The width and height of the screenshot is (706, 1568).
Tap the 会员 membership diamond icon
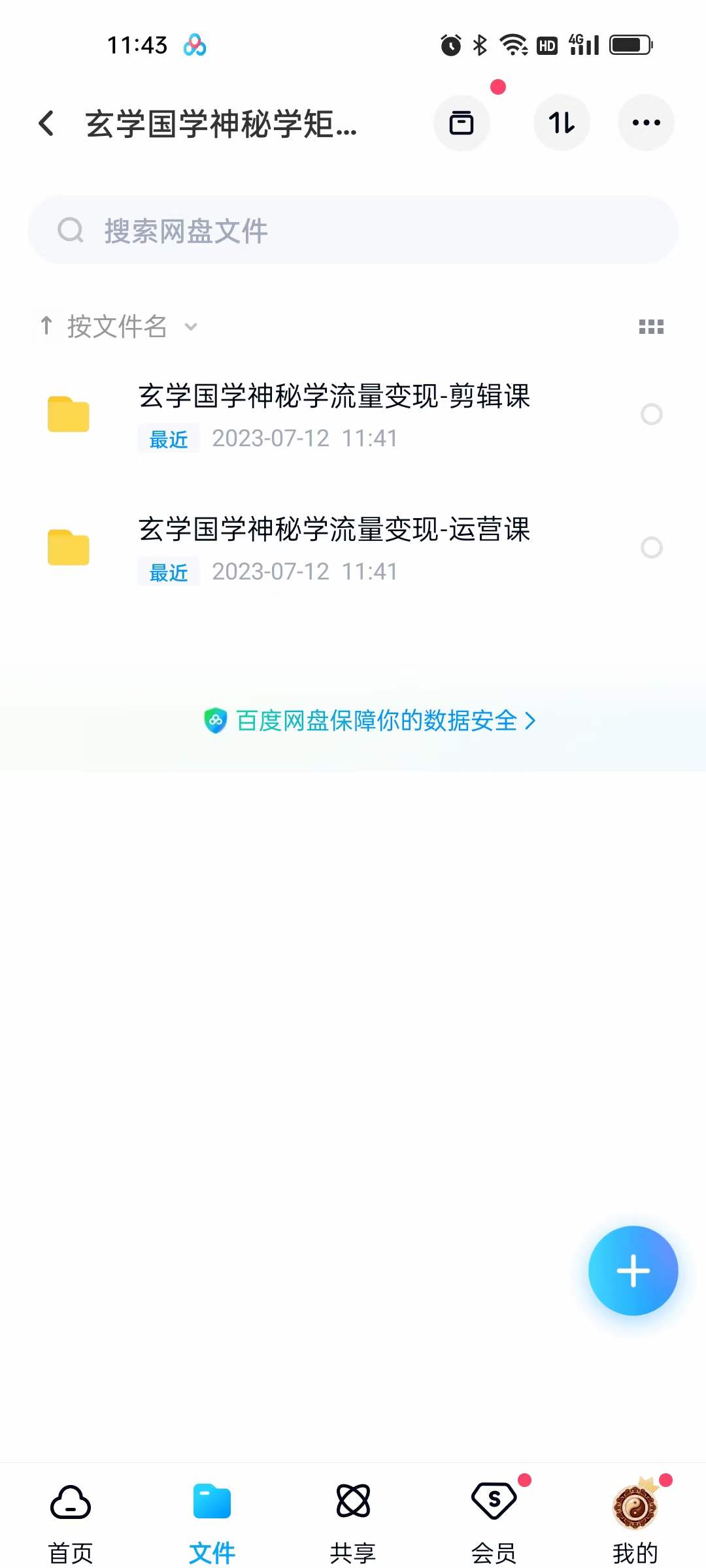(x=494, y=1503)
